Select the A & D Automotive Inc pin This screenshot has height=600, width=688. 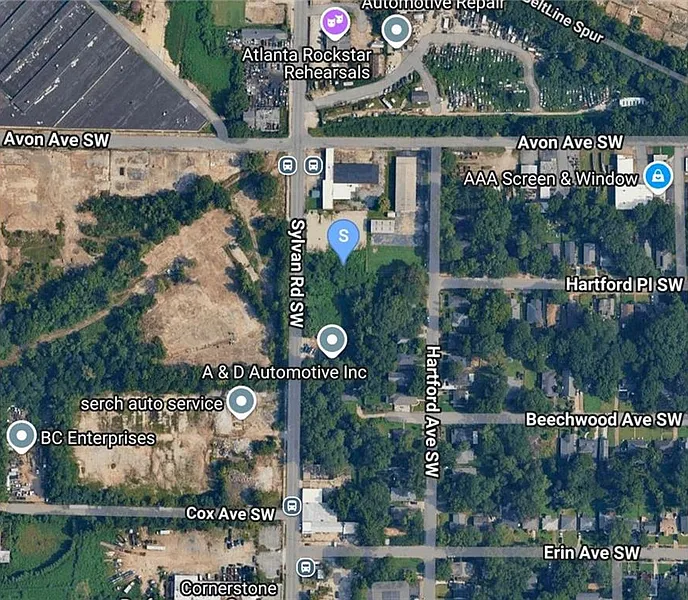click(x=331, y=341)
